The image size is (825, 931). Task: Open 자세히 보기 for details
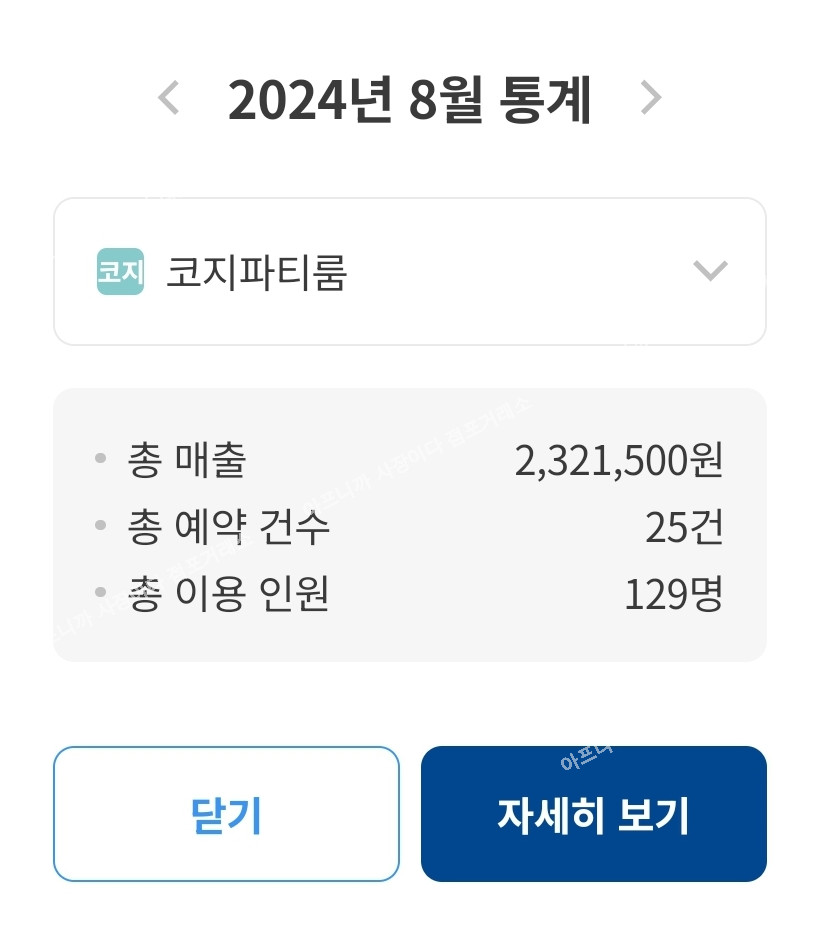click(593, 814)
